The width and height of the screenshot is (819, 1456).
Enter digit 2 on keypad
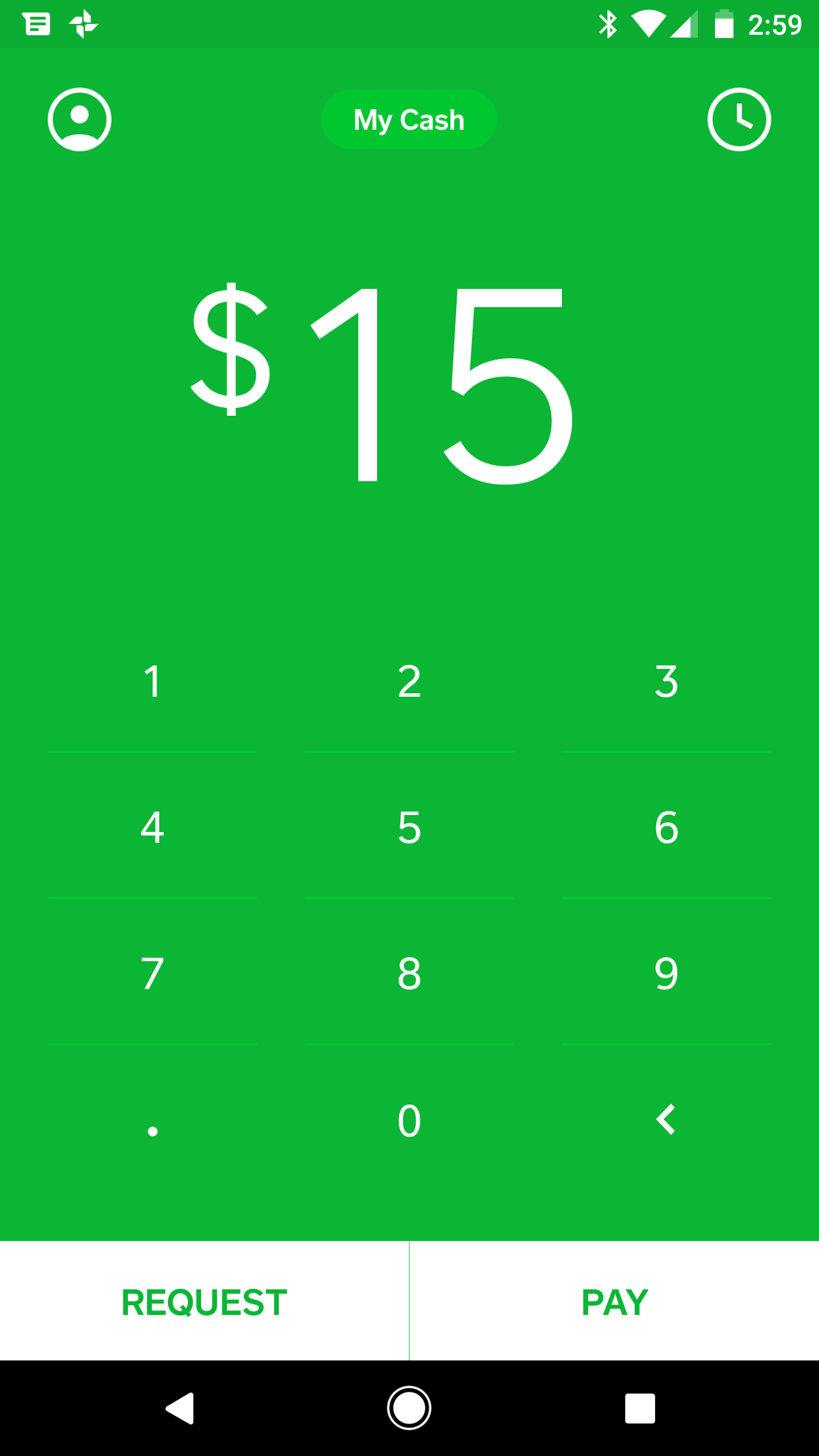pos(409,681)
